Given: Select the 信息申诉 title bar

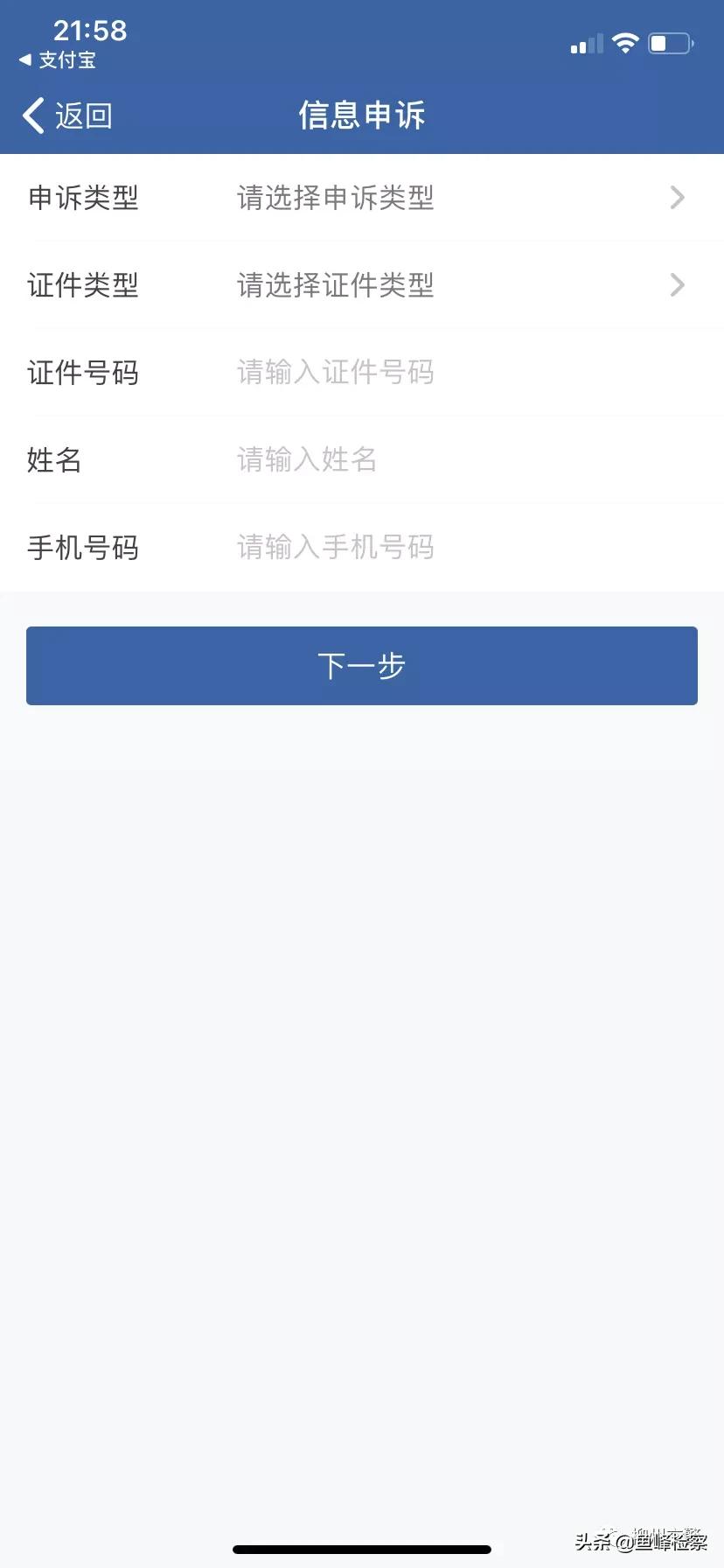Looking at the screenshot, I should click(362, 115).
